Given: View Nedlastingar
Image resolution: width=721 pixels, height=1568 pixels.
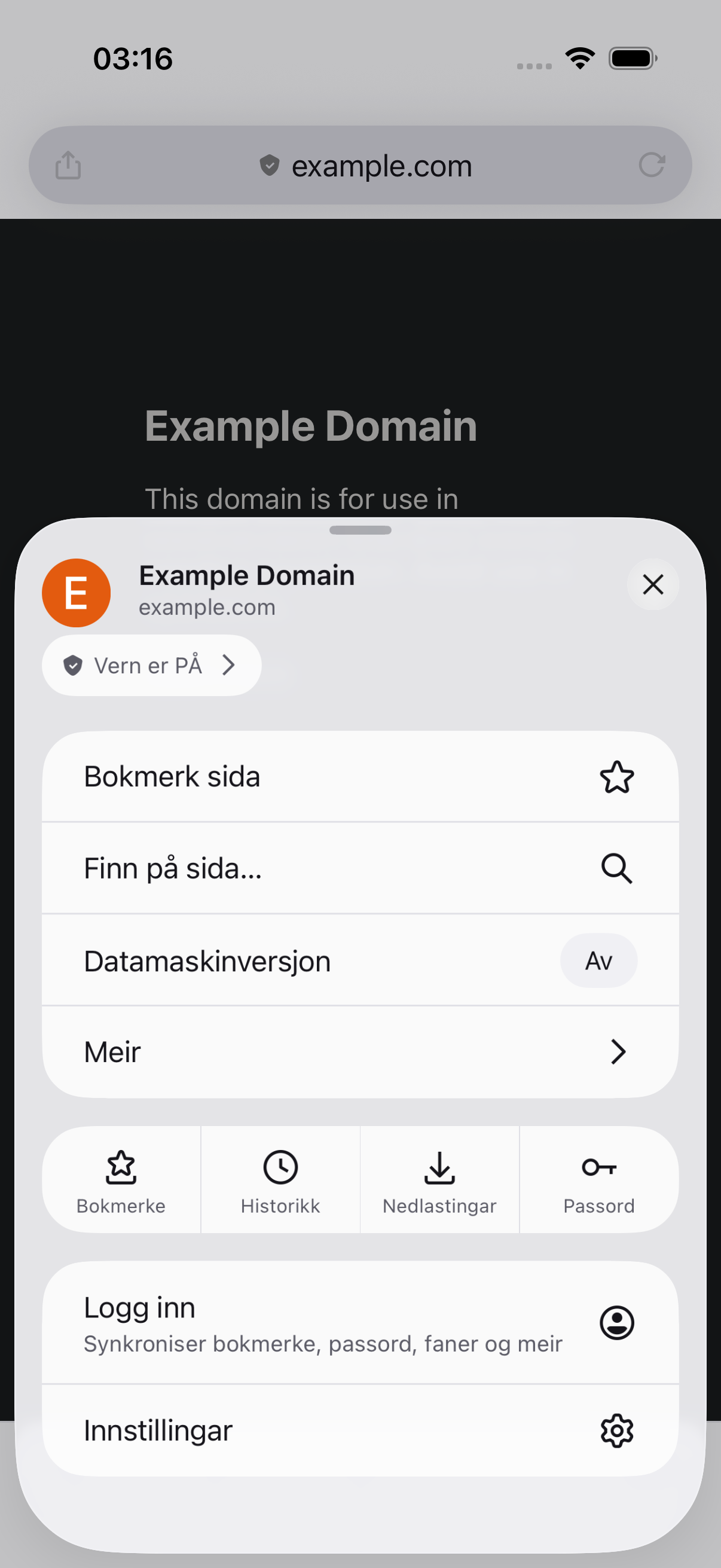Looking at the screenshot, I should (440, 1180).
